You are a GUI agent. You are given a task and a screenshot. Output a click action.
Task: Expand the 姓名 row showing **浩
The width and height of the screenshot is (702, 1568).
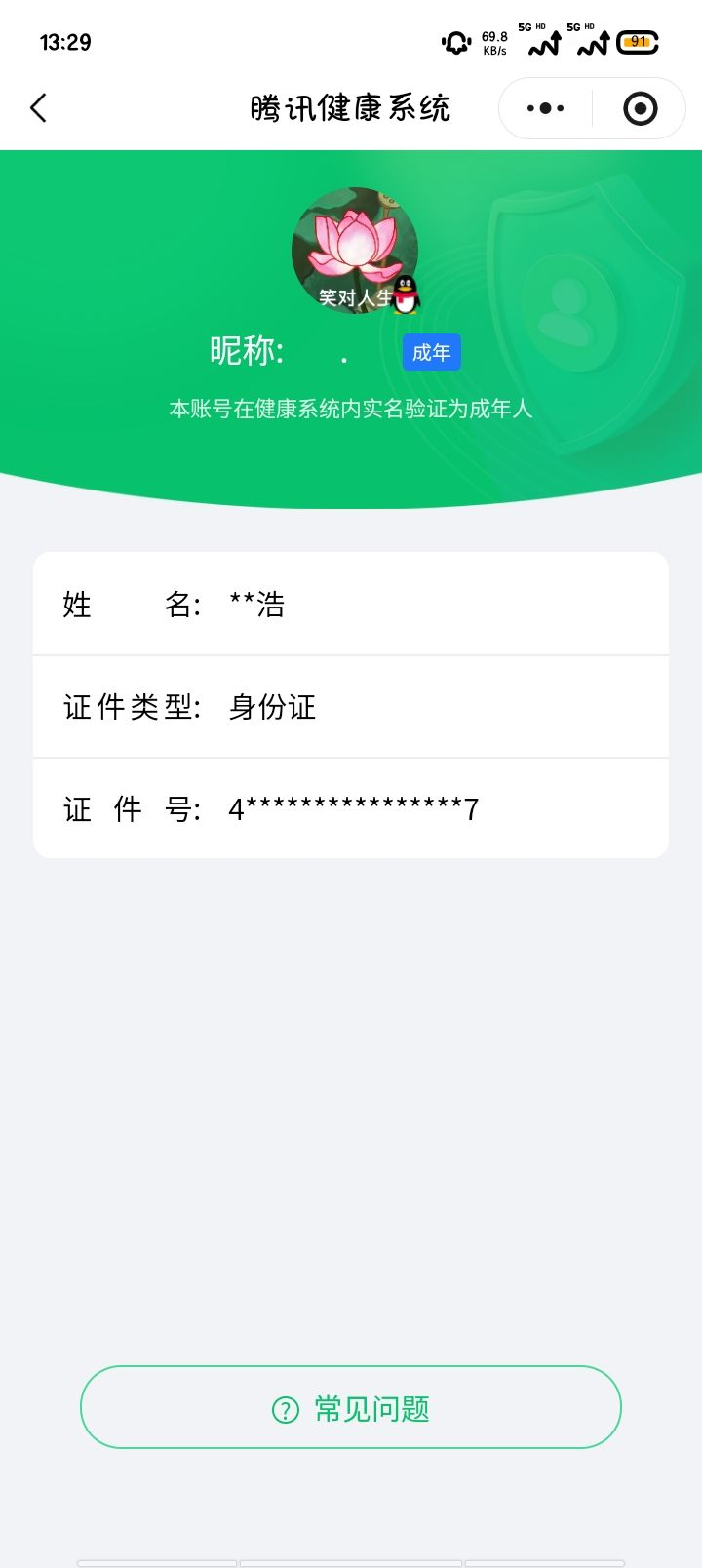[351, 603]
